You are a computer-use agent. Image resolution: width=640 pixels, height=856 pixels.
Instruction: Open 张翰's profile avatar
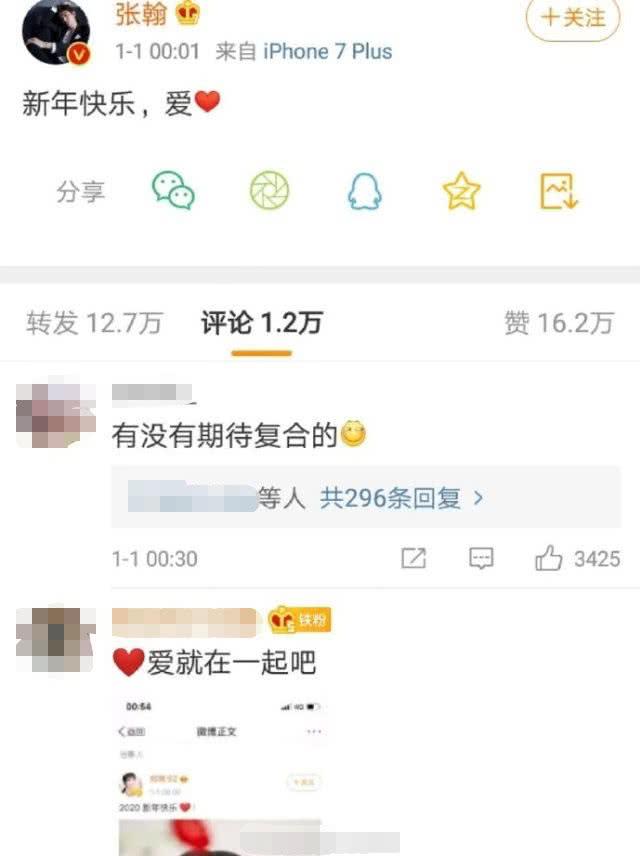point(56,31)
